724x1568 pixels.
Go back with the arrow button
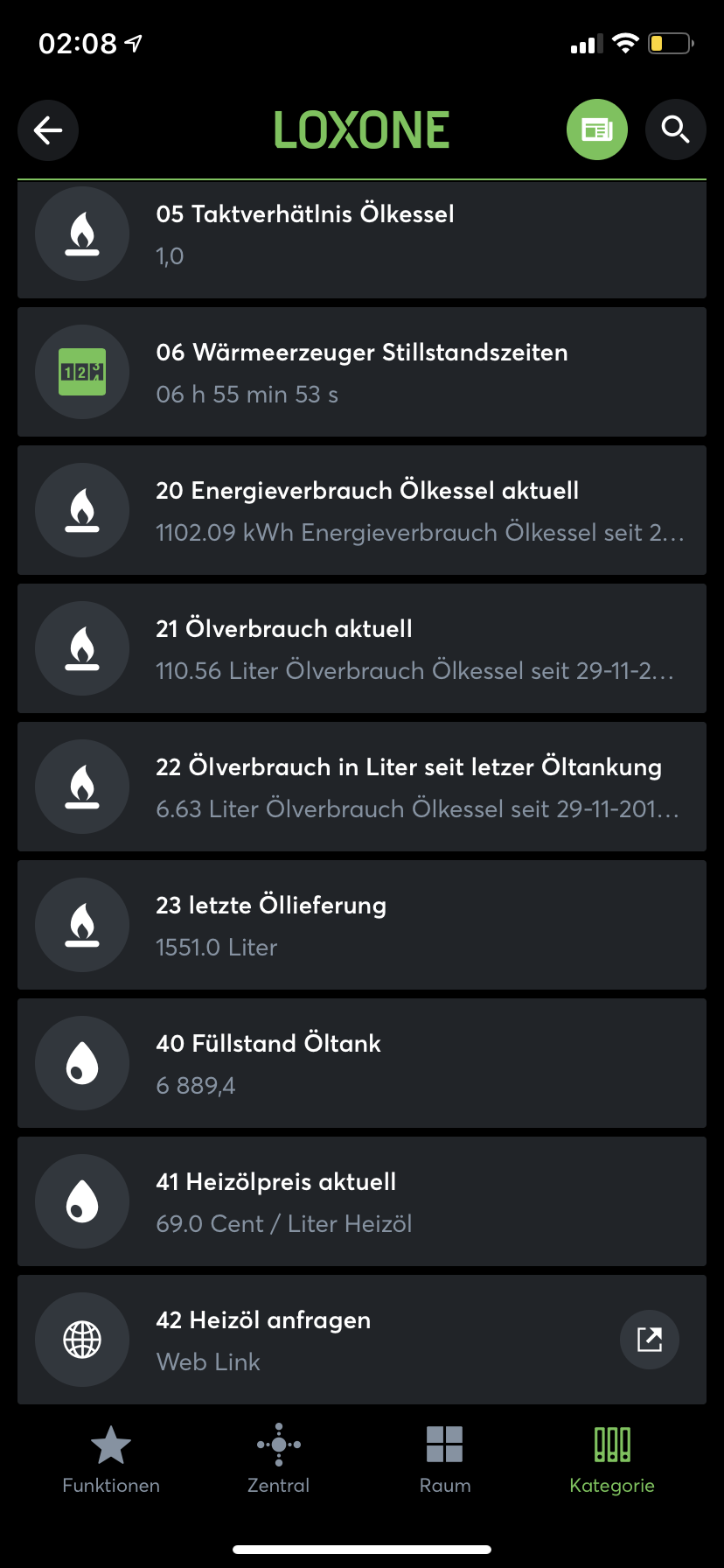48,130
